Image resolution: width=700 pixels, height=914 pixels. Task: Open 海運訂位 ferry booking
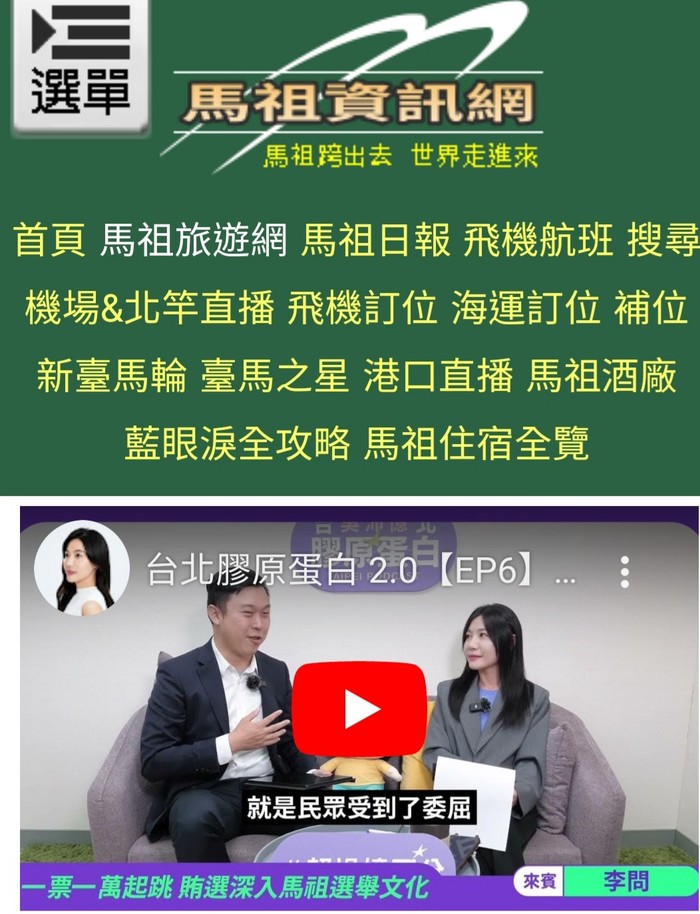(524, 309)
